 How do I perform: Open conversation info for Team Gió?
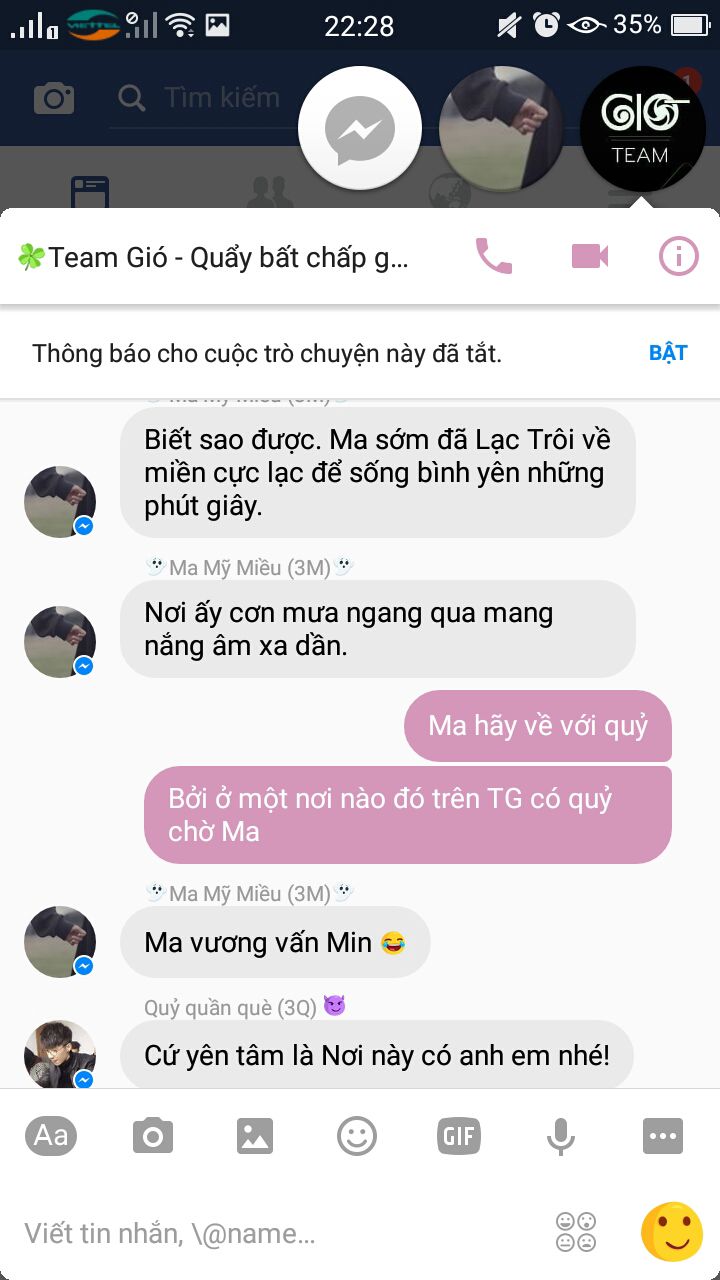(678, 257)
